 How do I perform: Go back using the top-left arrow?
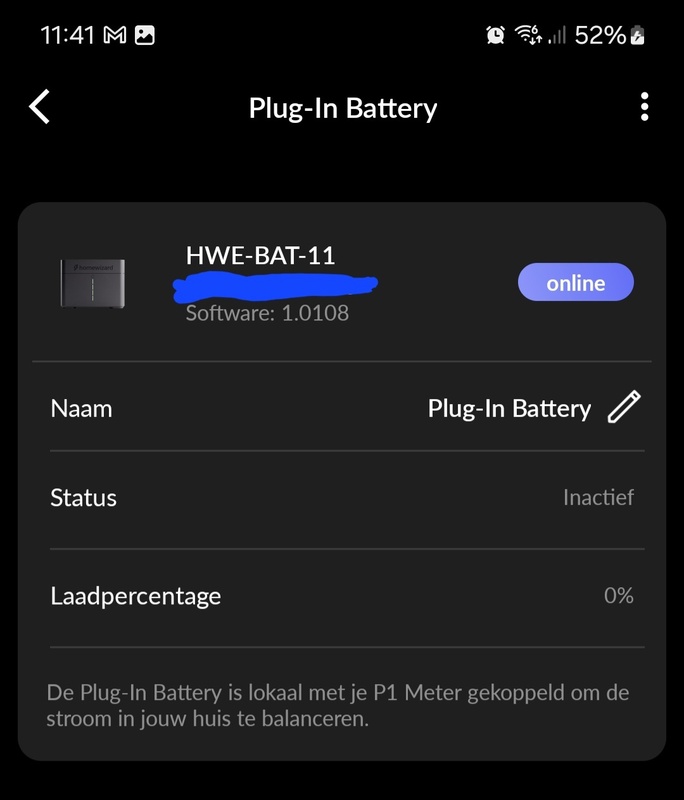click(x=39, y=107)
